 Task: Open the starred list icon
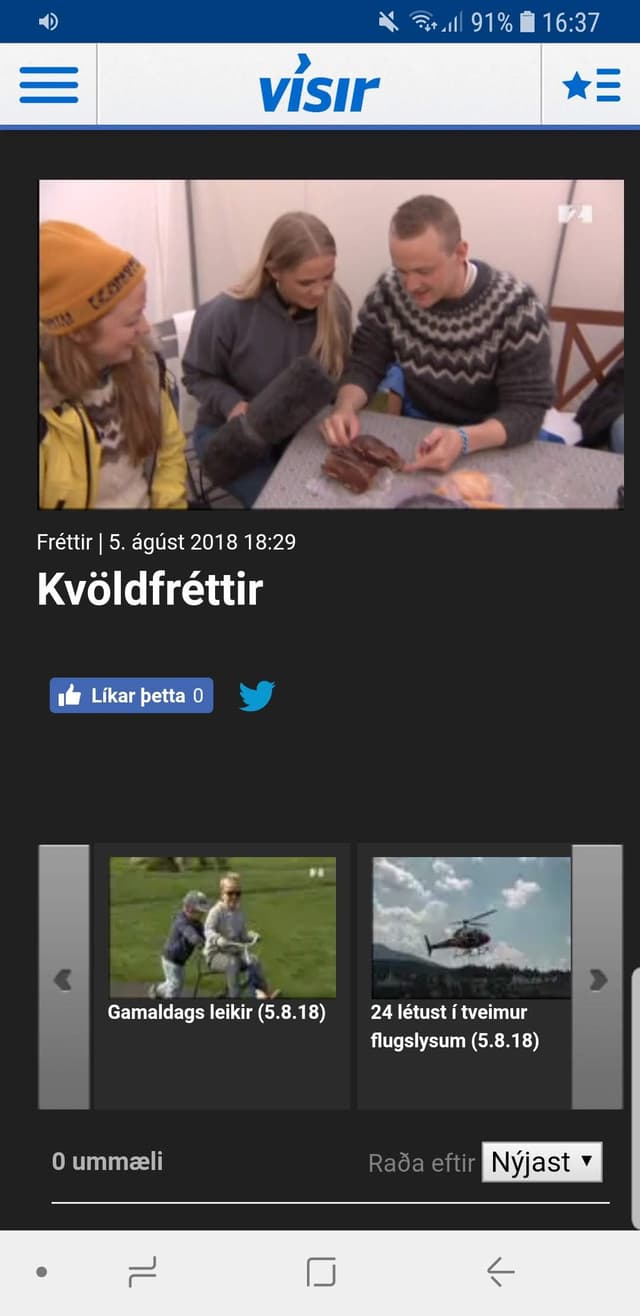tap(591, 85)
